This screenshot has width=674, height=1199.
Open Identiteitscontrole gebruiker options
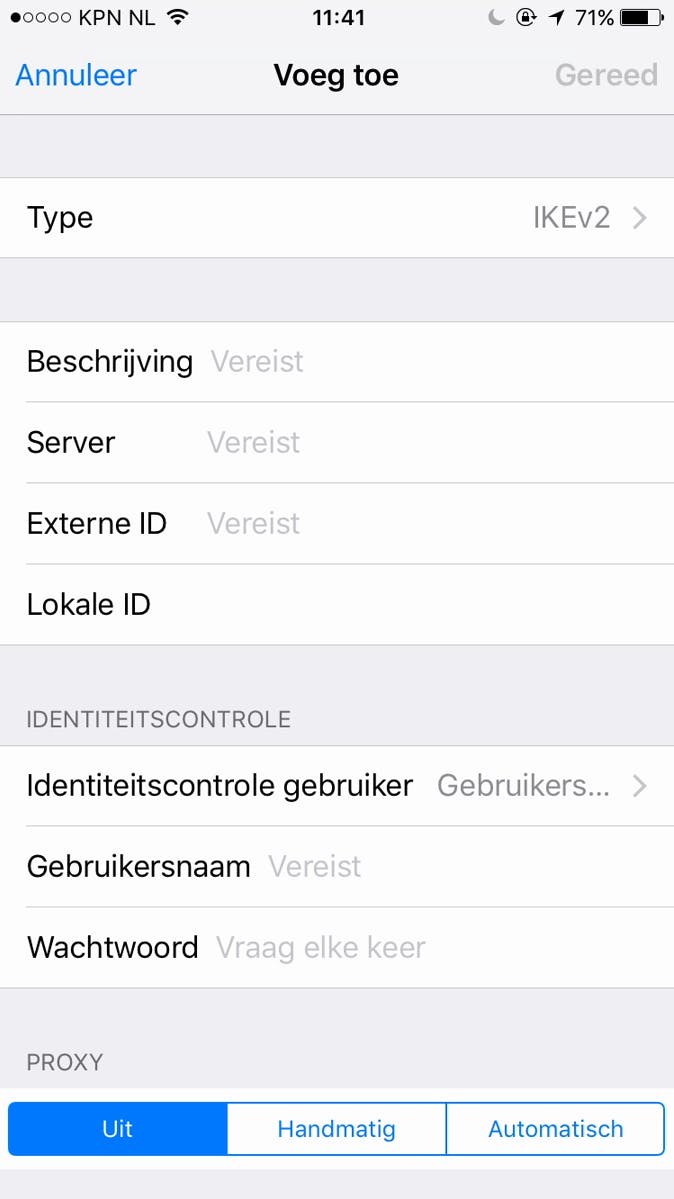pos(337,786)
